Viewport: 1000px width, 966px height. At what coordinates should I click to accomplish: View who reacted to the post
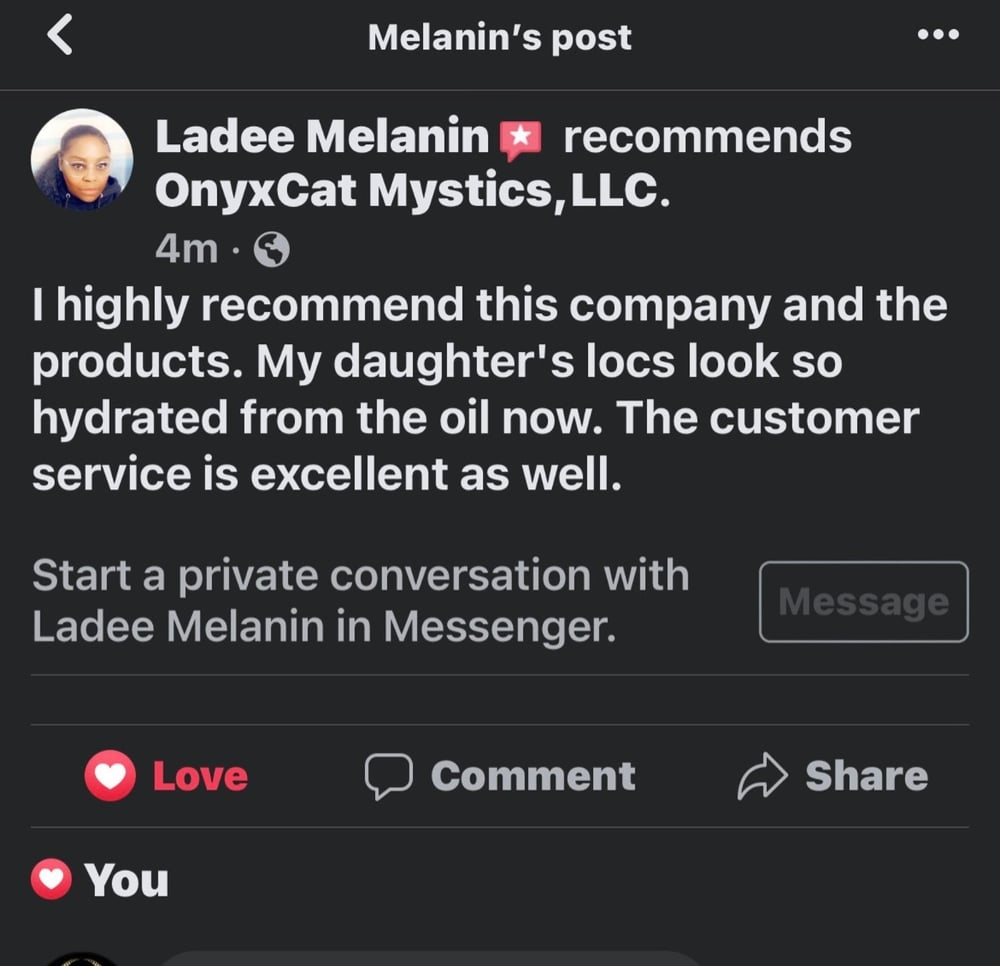click(x=101, y=881)
